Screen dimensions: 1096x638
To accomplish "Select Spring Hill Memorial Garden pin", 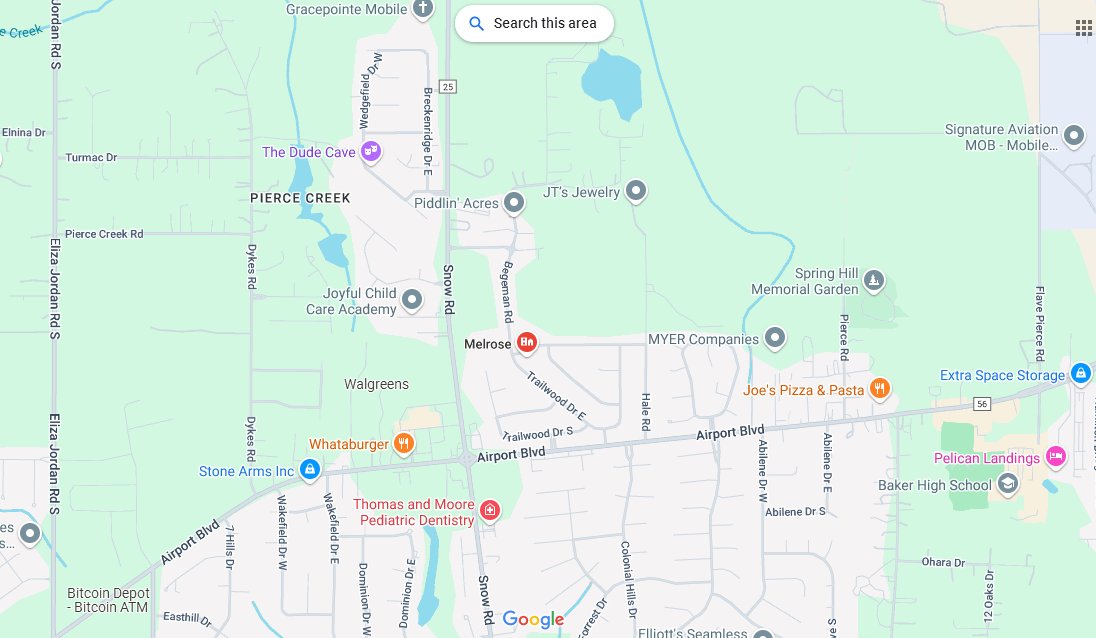I will point(874,279).
